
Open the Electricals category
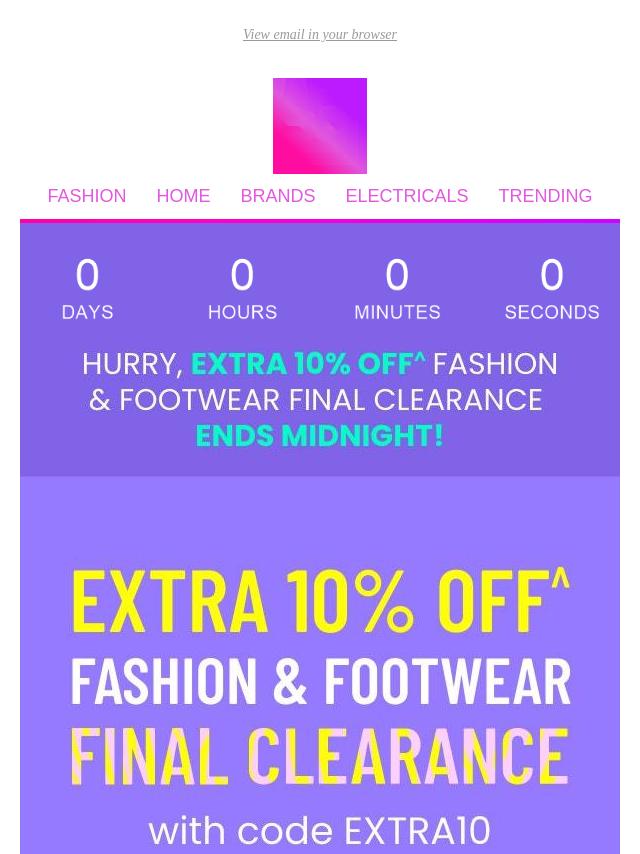click(x=406, y=196)
